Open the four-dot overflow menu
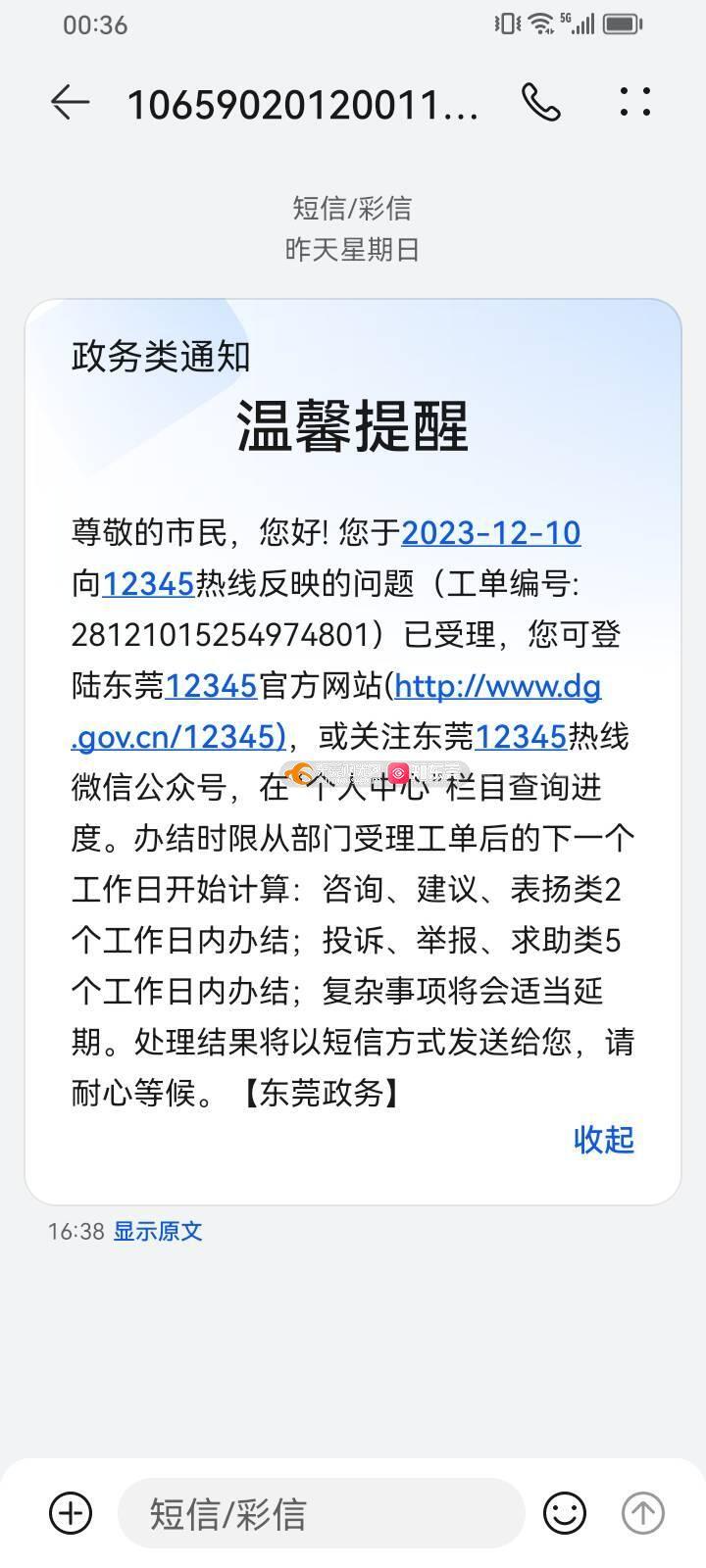Viewport: 706px width, 1568px height. click(634, 102)
